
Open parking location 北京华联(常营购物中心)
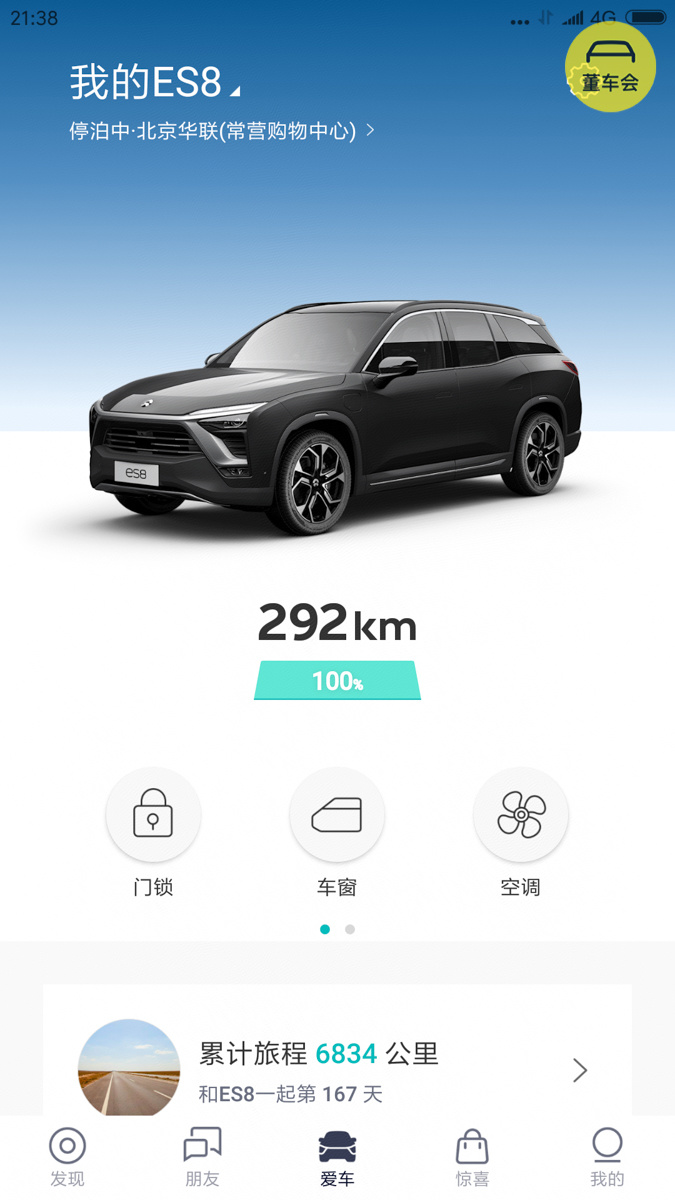click(221, 131)
